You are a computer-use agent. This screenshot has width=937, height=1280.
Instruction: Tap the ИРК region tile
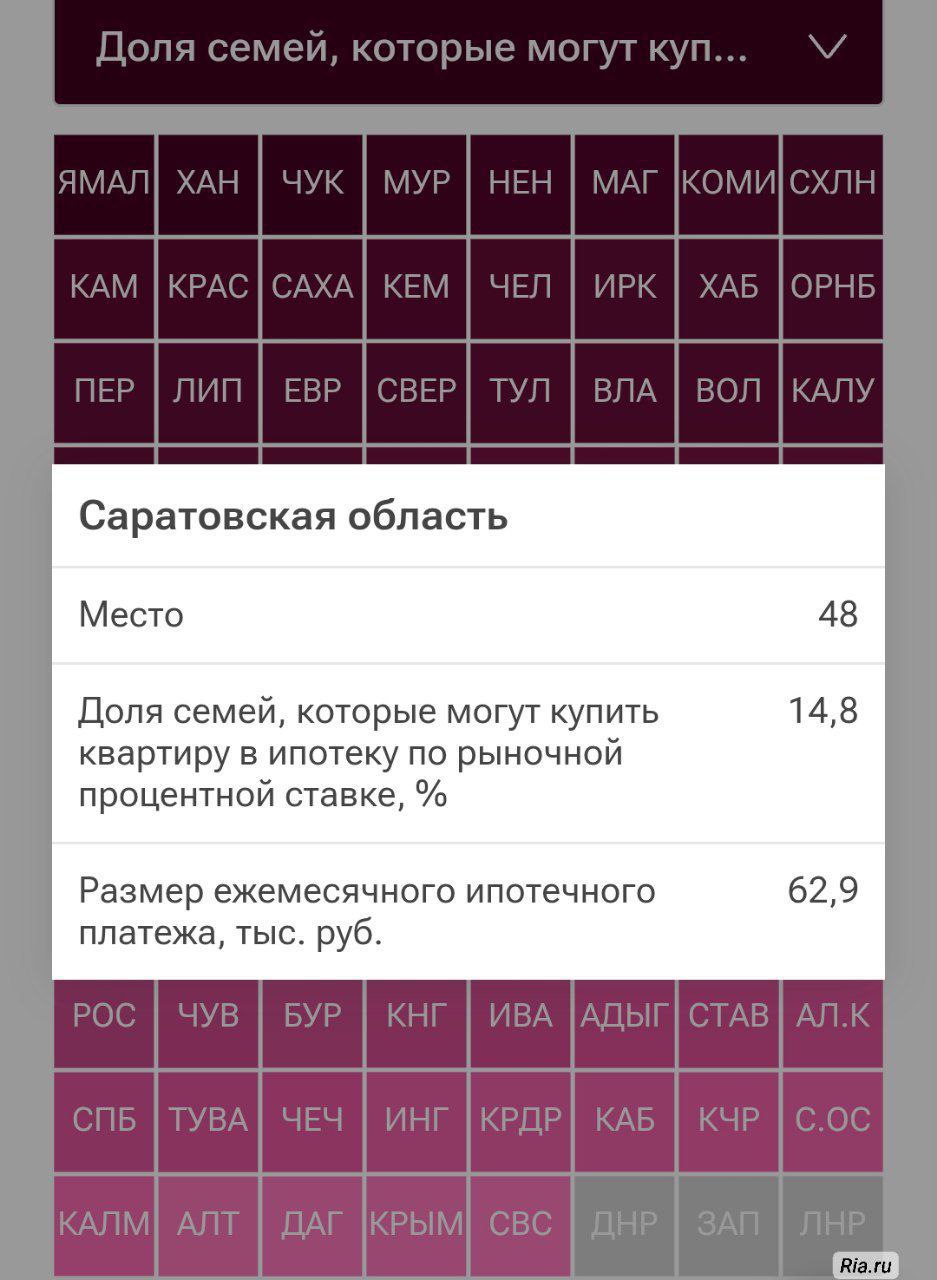(x=624, y=287)
